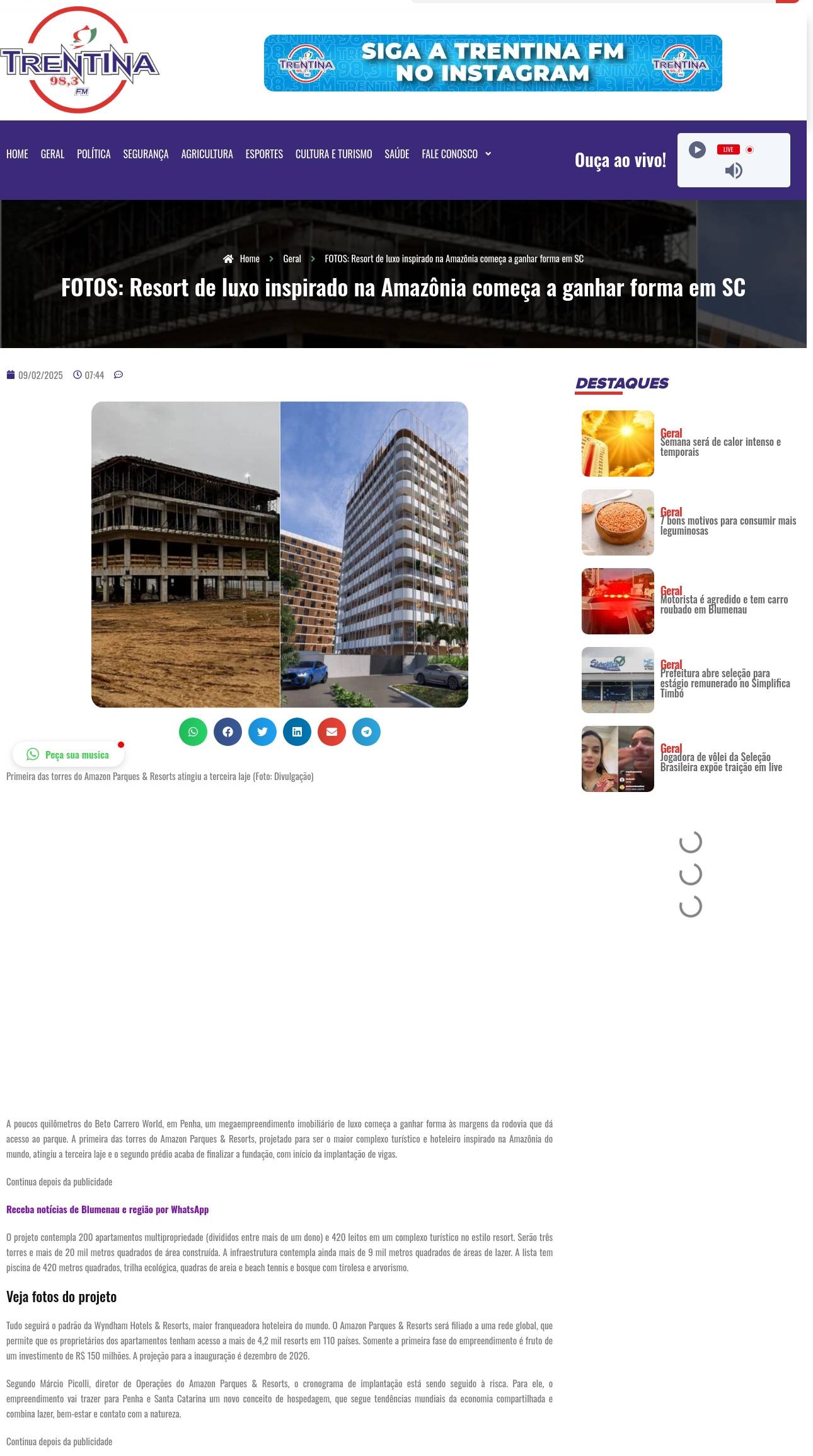Tap the Home breadcrumb link
The height and width of the screenshot is (1456, 813).
(249, 259)
